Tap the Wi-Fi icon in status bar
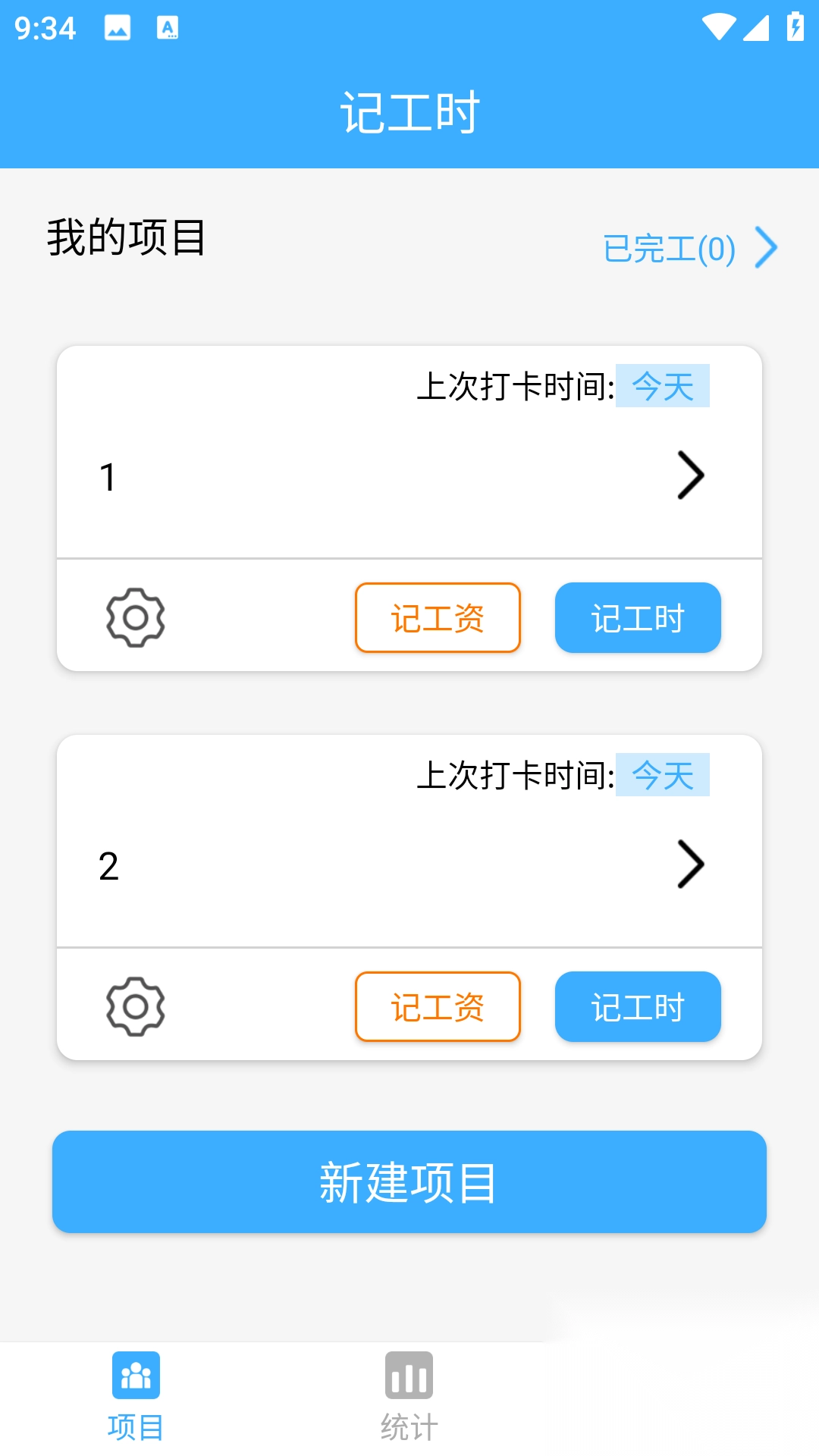 point(717,25)
